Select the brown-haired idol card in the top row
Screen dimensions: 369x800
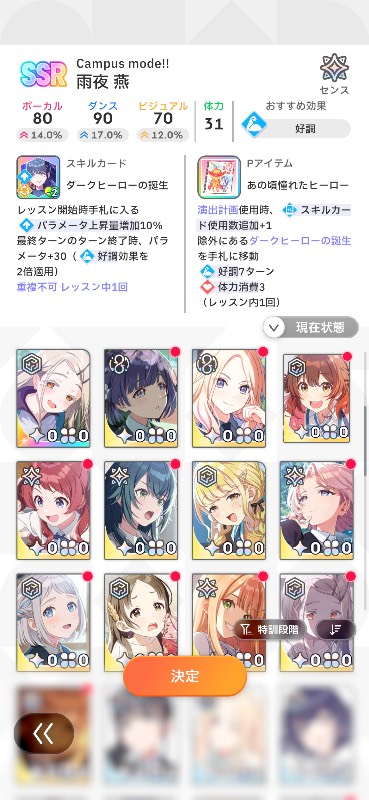[x=316, y=398]
